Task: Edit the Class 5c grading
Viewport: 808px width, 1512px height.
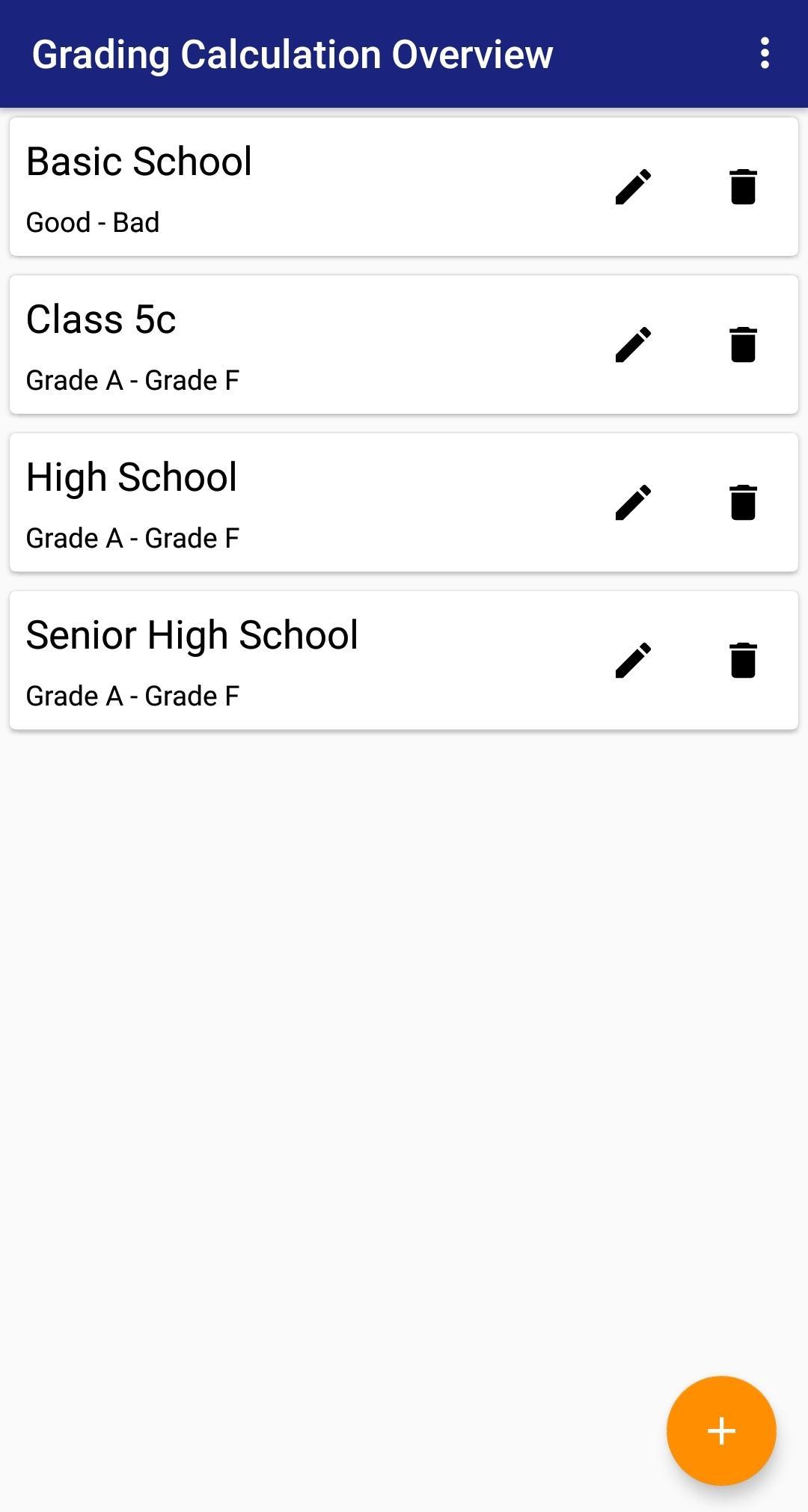Action: [633, 345]
